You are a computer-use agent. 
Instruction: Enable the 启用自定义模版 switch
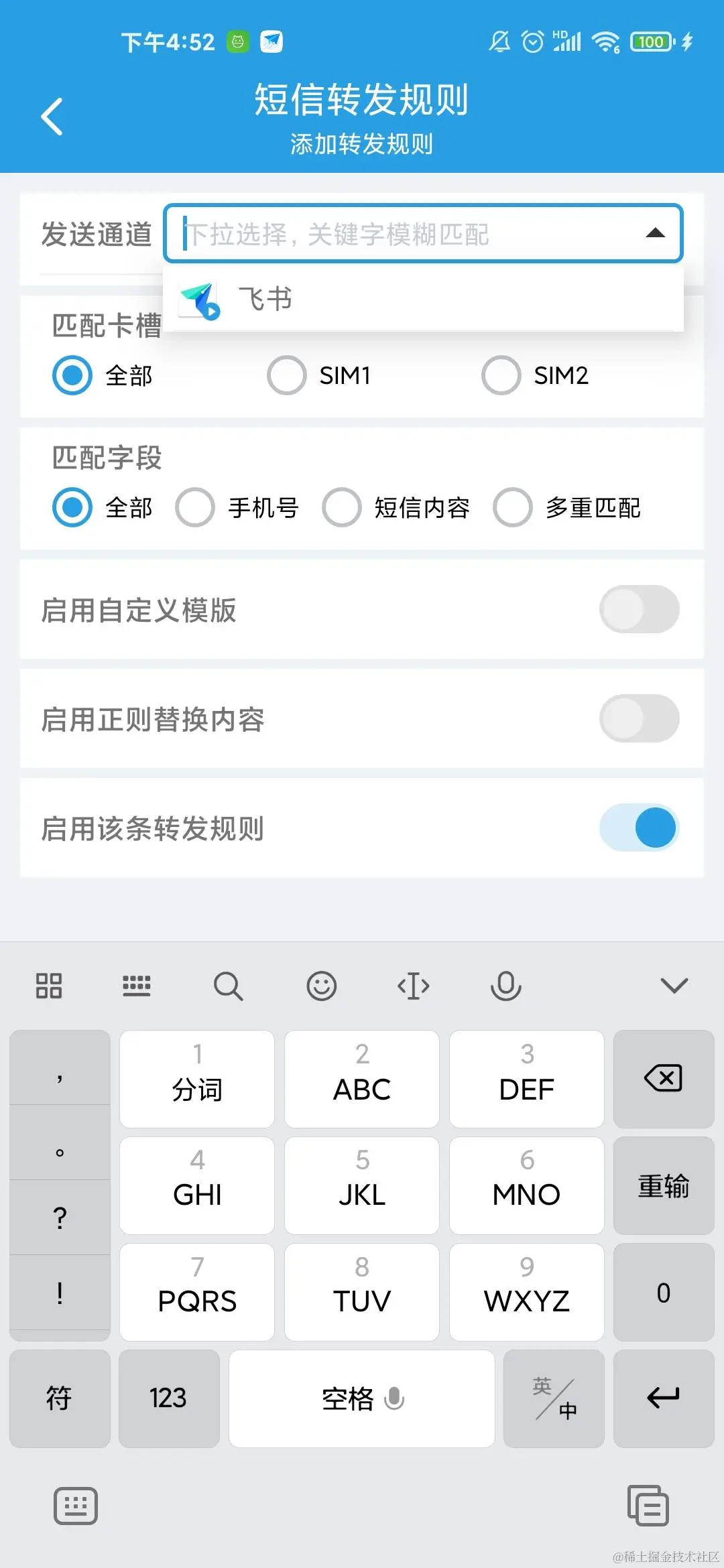[x=639, y=609]
